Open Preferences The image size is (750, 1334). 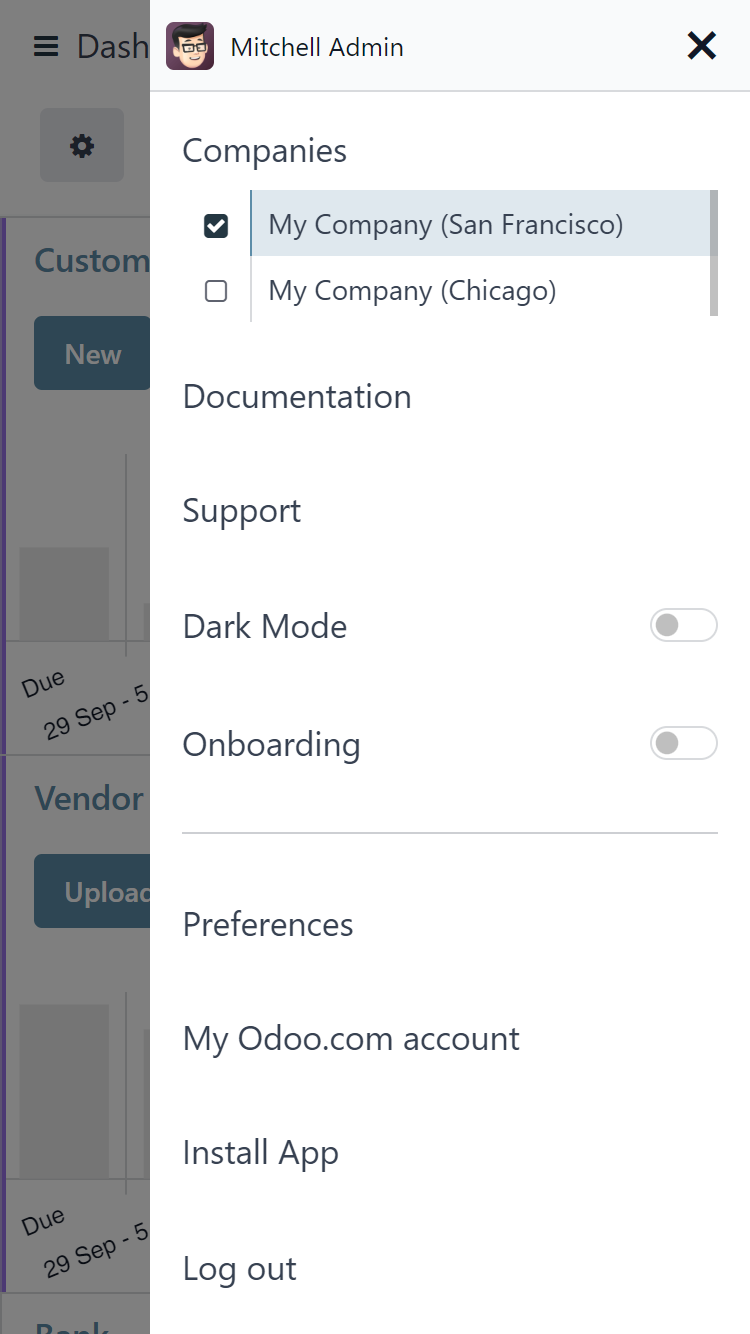click(x=268, y=924)
